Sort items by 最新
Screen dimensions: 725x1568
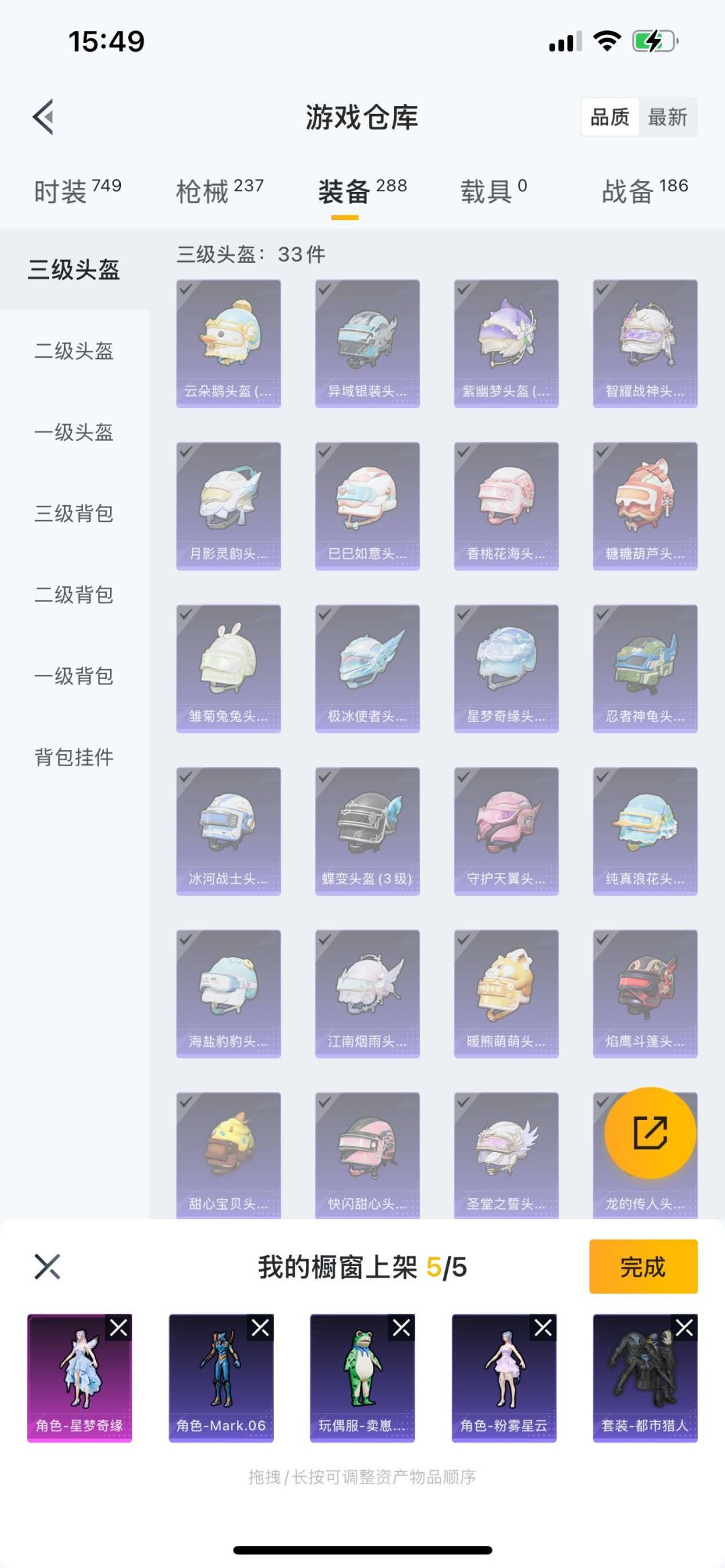click(667, 117)
